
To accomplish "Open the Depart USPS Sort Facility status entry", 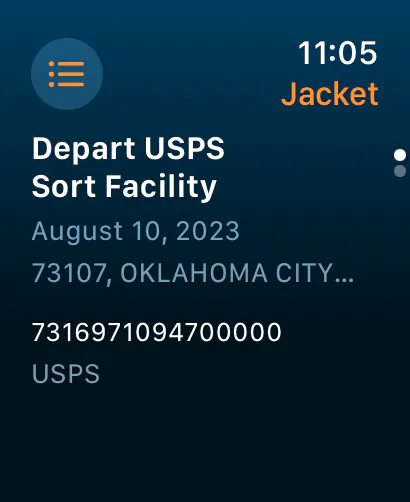I will tap(128, 167).
